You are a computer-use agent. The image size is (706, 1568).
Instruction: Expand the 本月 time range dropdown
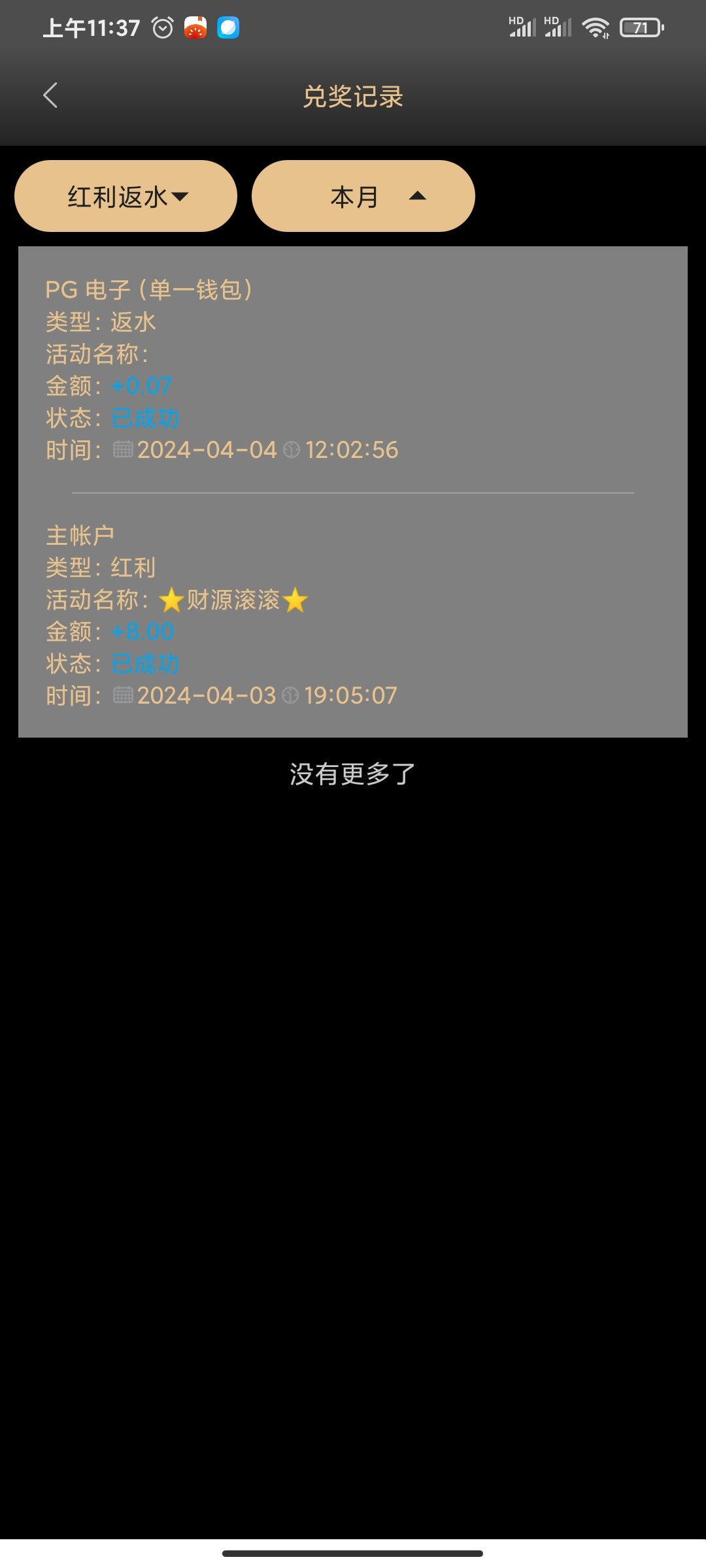(x=363, y=196)
